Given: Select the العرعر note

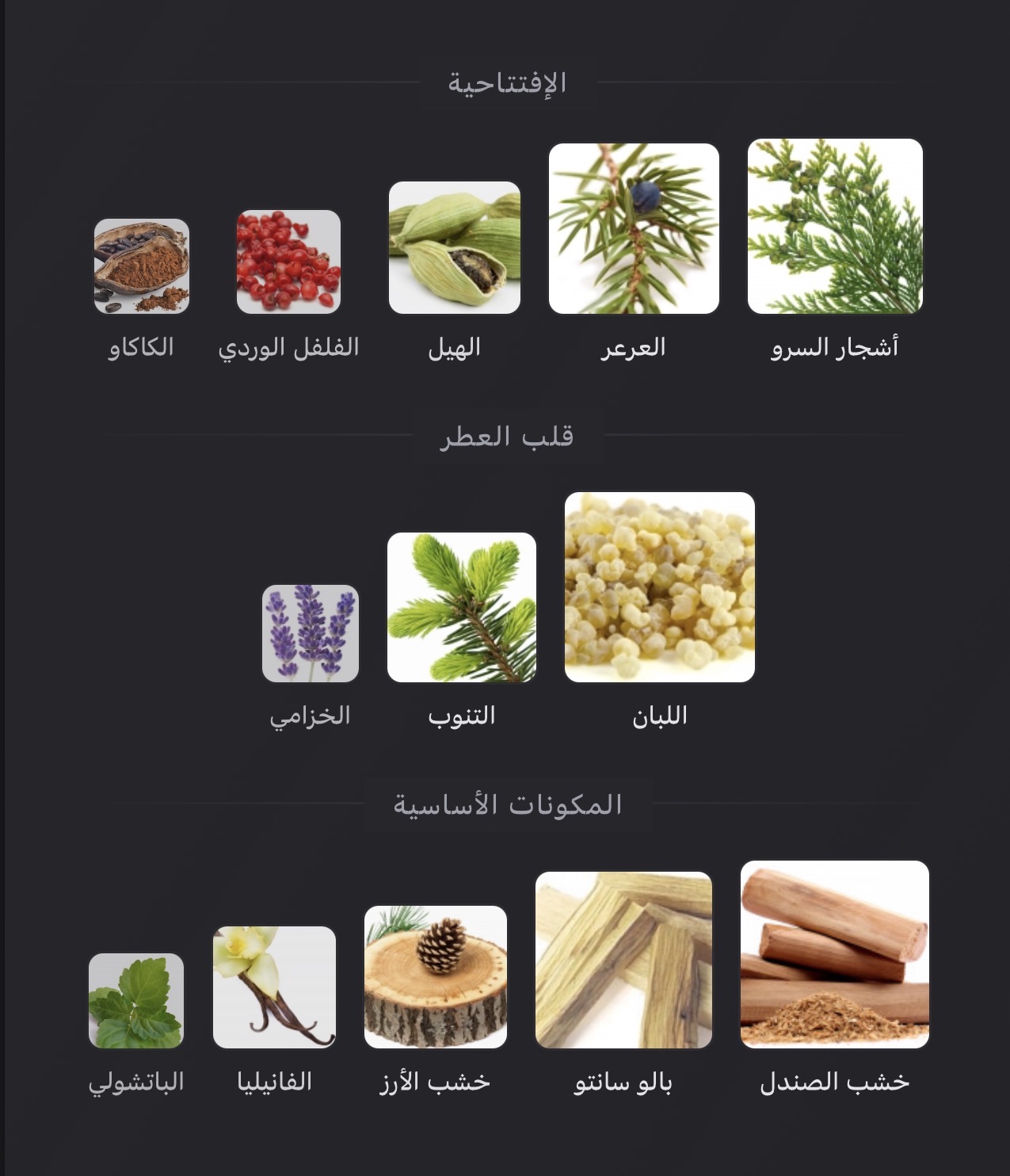Looking at the screenshot, I should [x=634, y=228].
